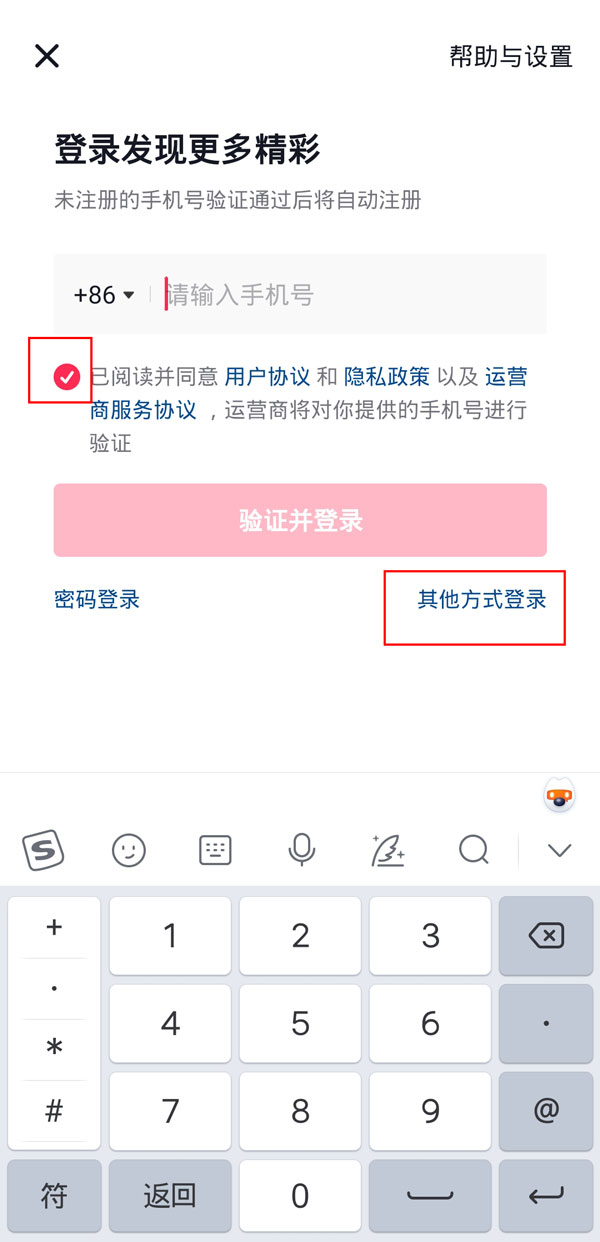Collapse the keyboard with the down chevron
The height and width of the screenshot is (1242, 600).
tap(559, 851)
